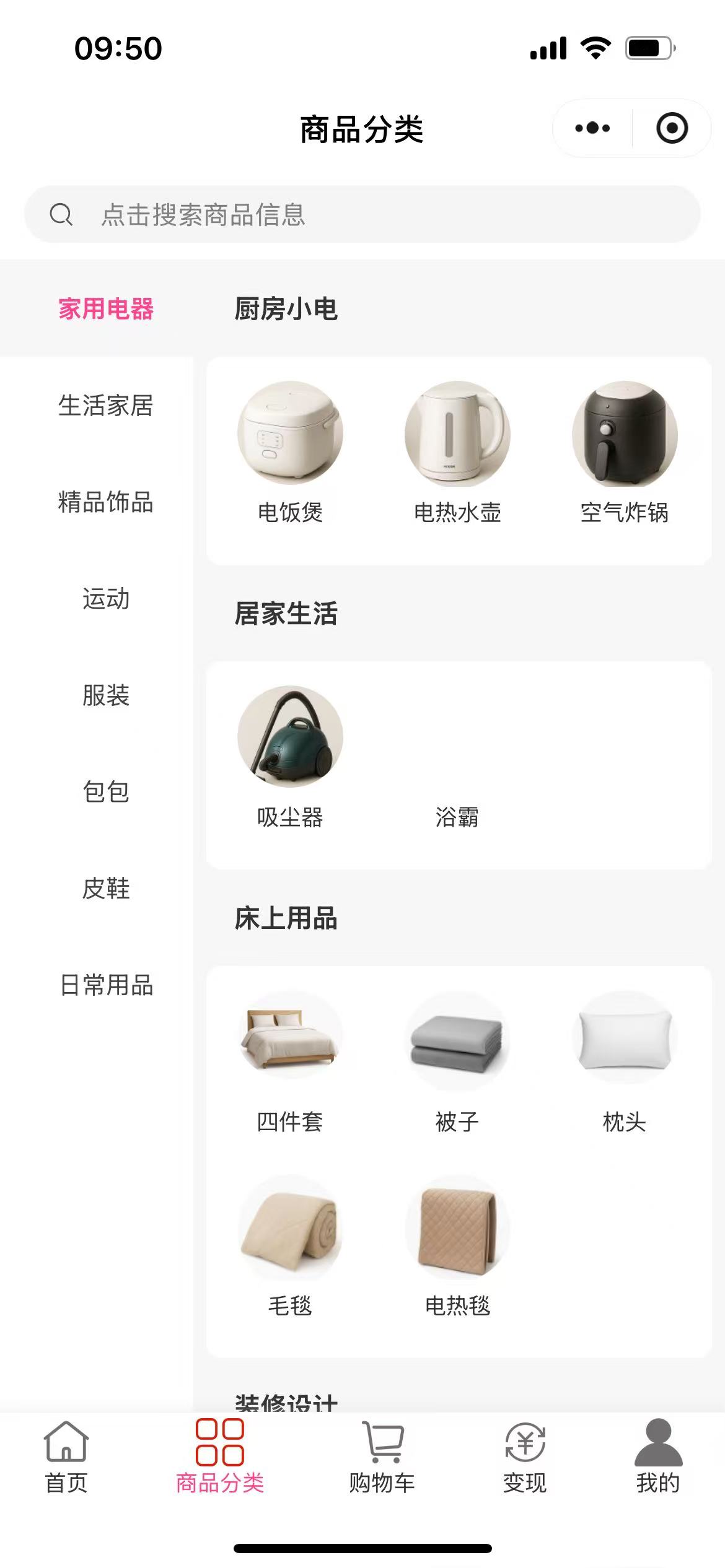View the 吸尘器 vacuum cleaner thumbnail

point(290,736)
